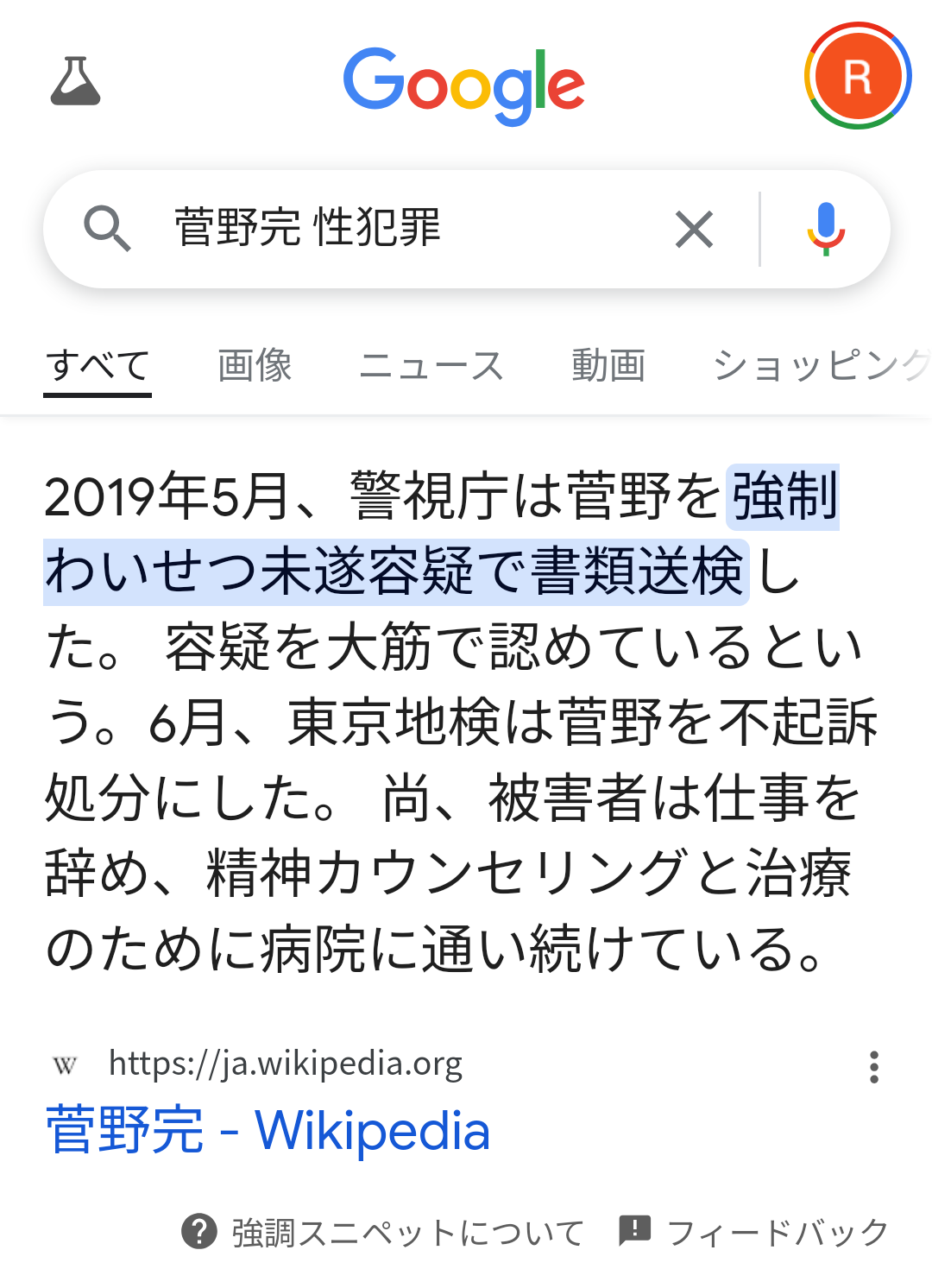Switch to the ショッピング tab

pos(820,365)
